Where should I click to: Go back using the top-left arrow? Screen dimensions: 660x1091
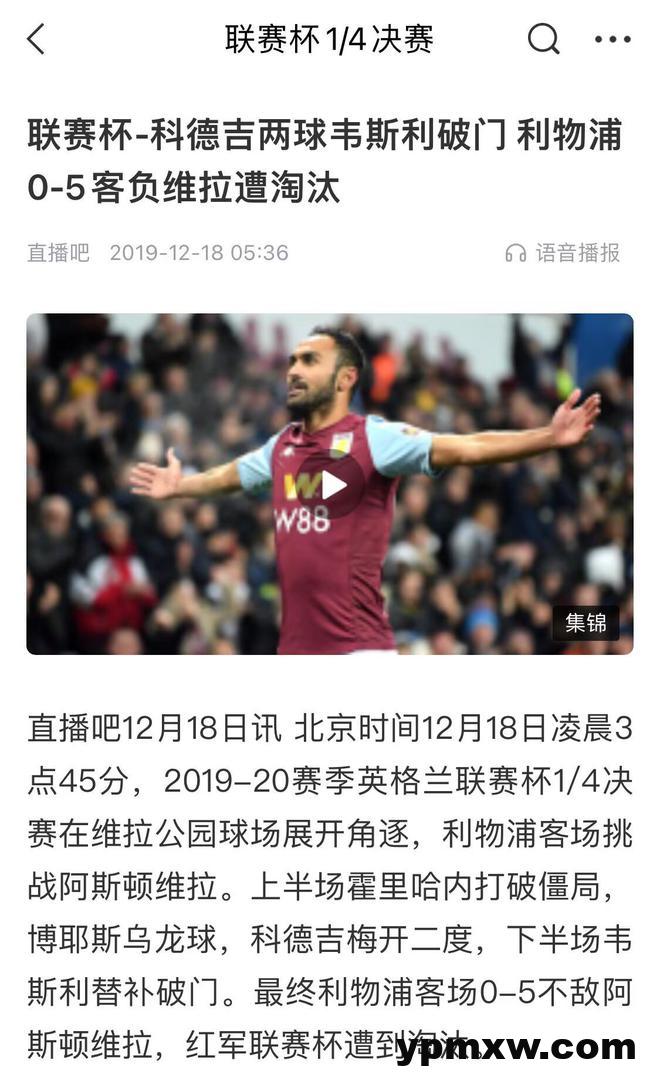point(37,40)
